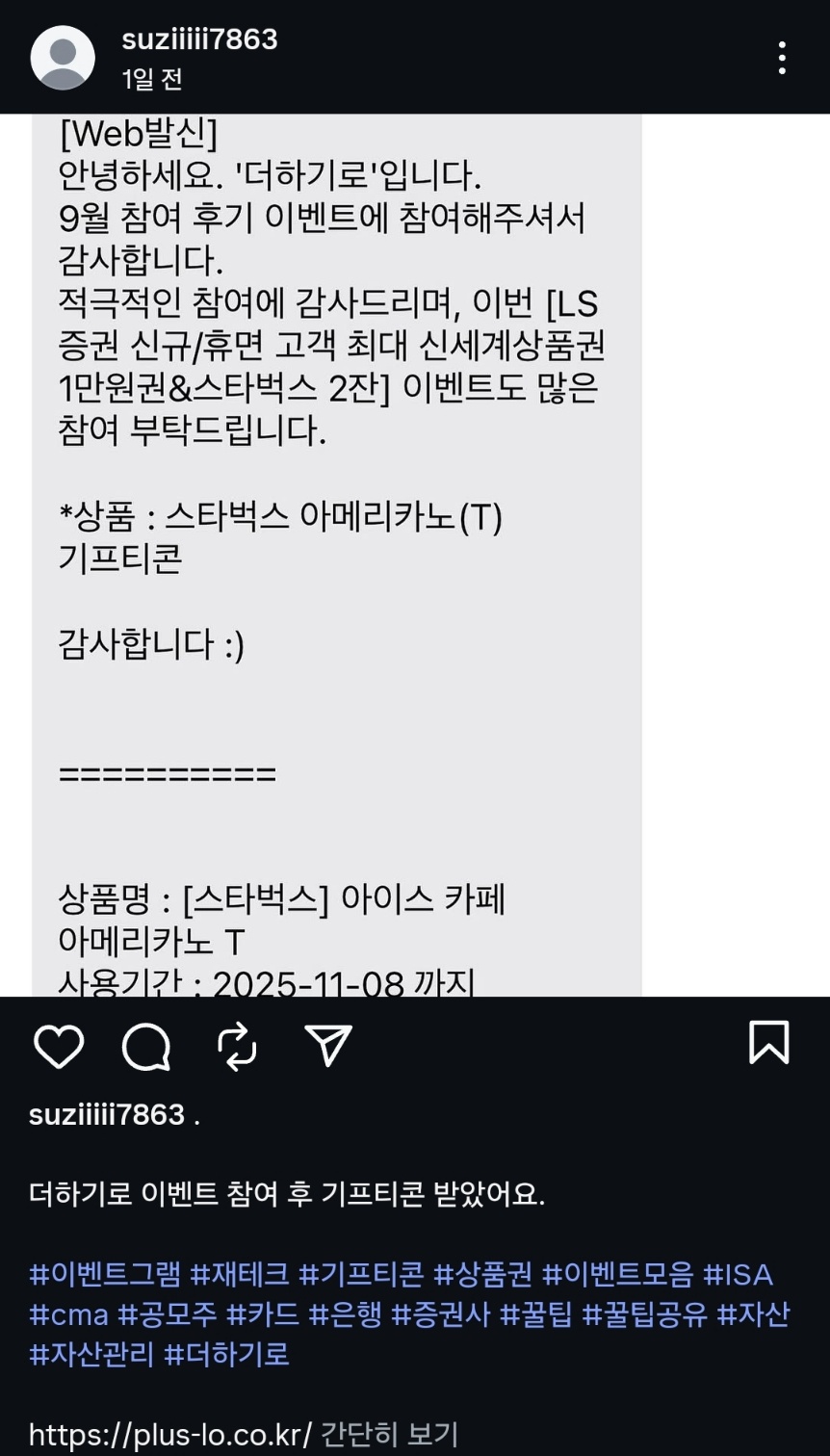Open hashtag #이벤트그램
Image resolution: width=830 pixels, height=1456 pixels.
tap(105, 1275)
